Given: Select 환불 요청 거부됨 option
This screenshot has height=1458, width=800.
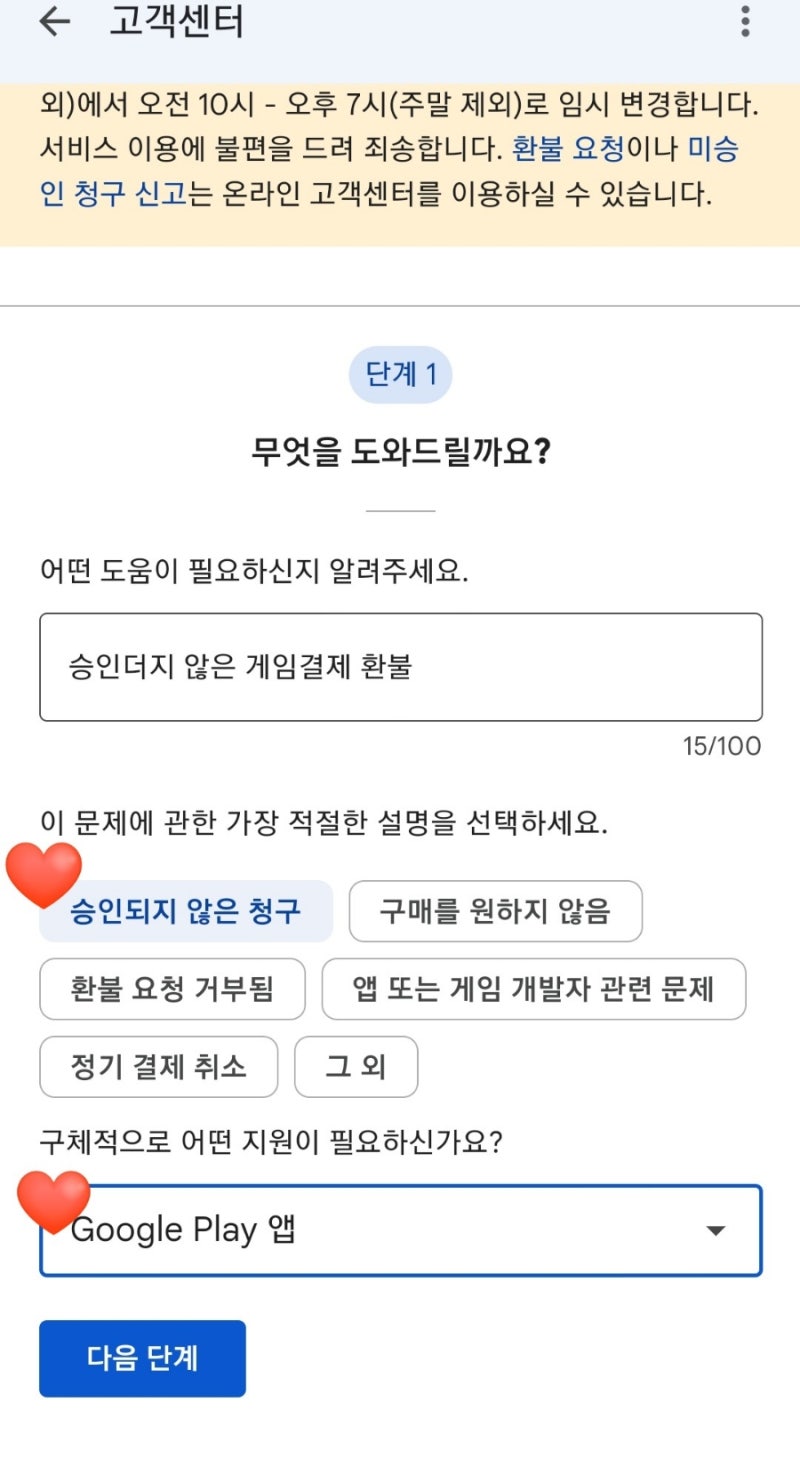Looking at the screenshot, I should point(172,989).
